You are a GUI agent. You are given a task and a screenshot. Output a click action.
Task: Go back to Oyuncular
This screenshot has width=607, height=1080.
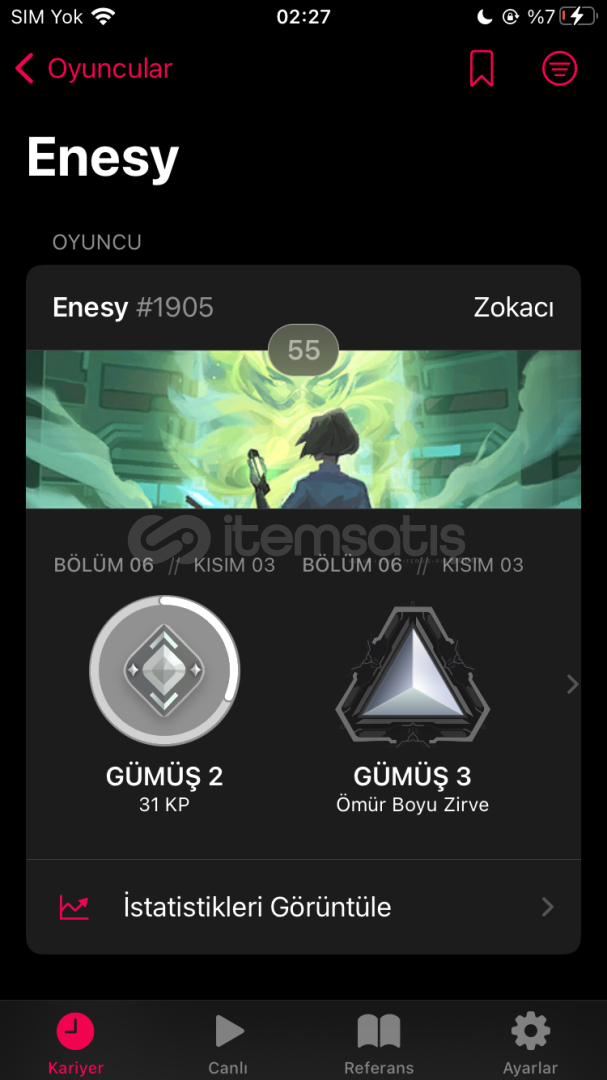point(92,69)
